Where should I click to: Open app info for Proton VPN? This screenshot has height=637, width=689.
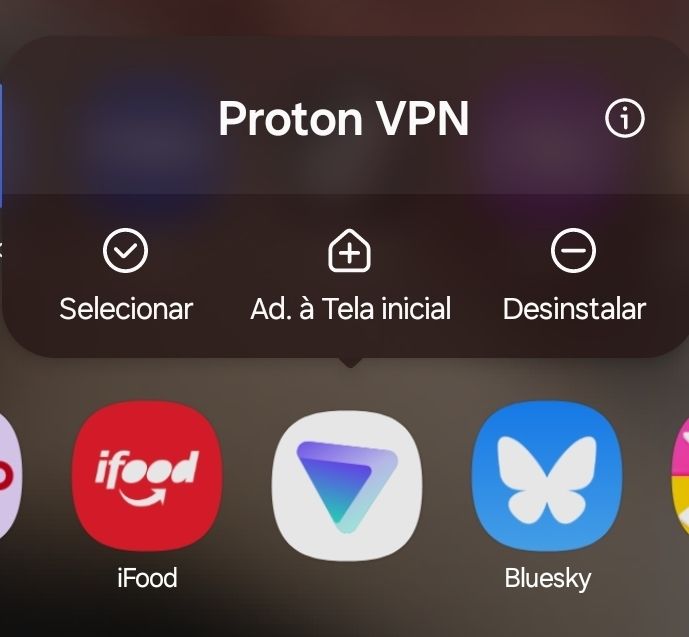pos(625,119)
